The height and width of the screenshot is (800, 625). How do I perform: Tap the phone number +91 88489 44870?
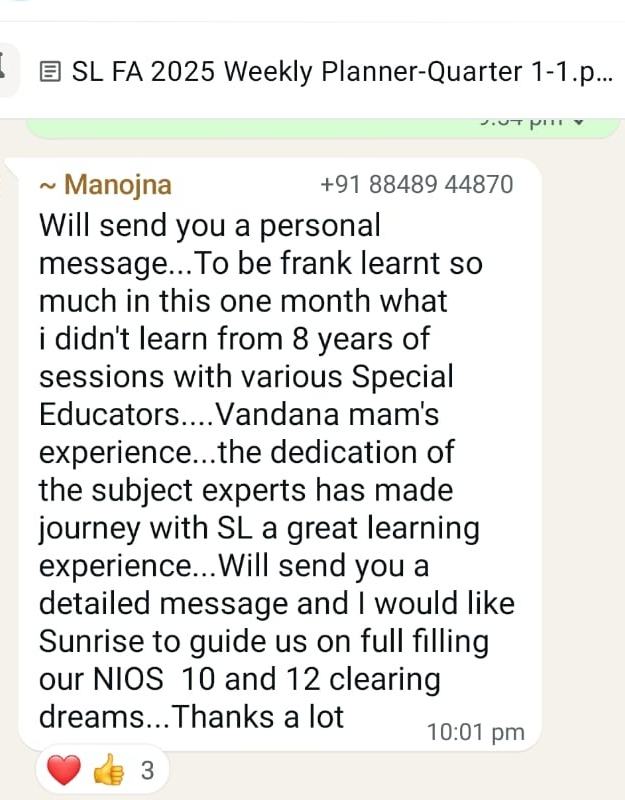tap(416, 185)
